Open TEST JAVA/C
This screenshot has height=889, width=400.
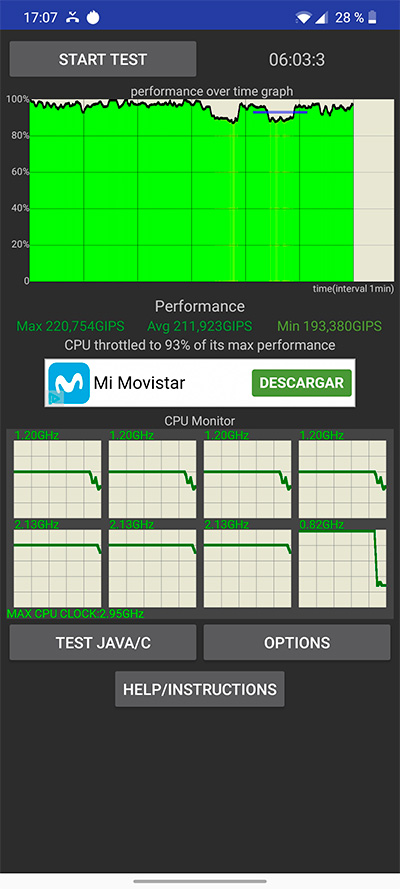click(103, 642)
